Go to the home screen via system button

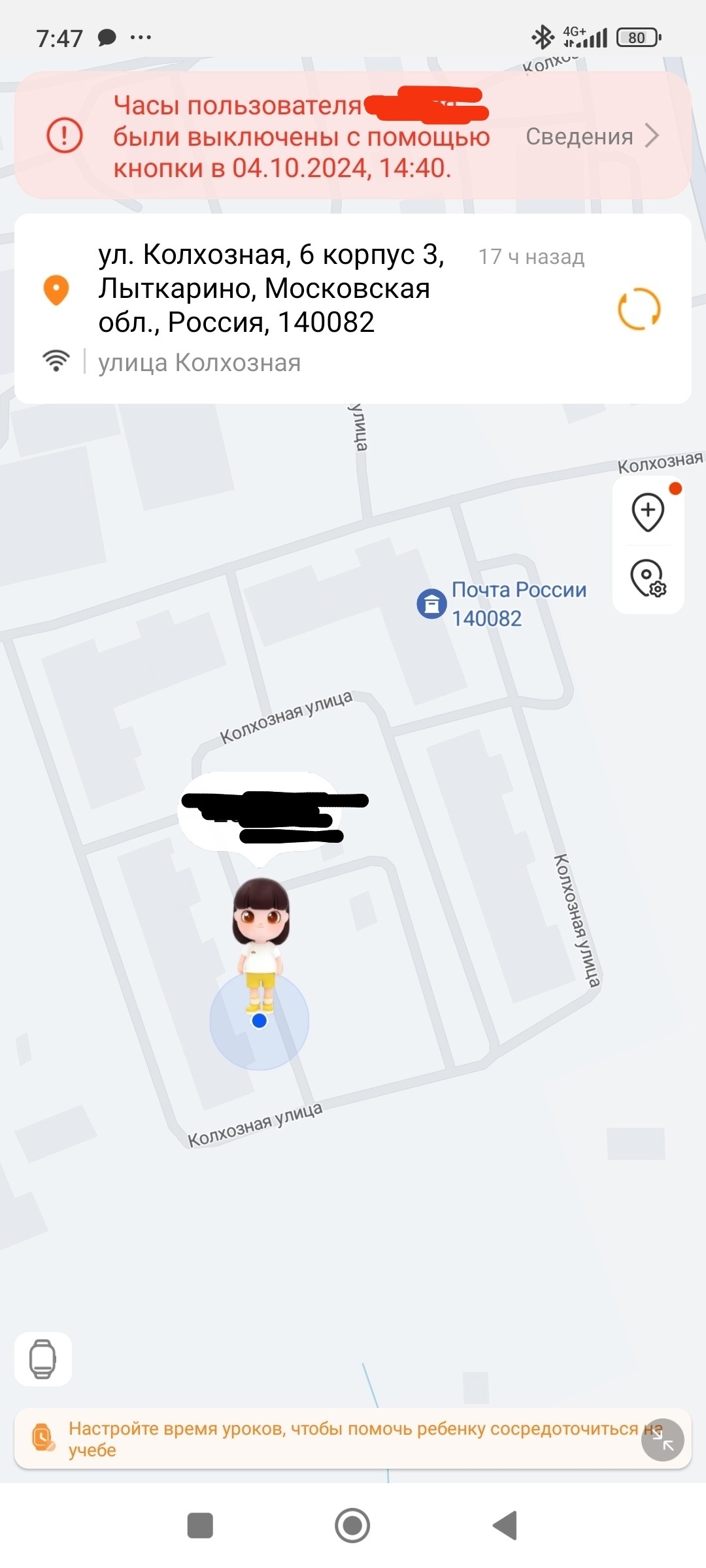352,1526
